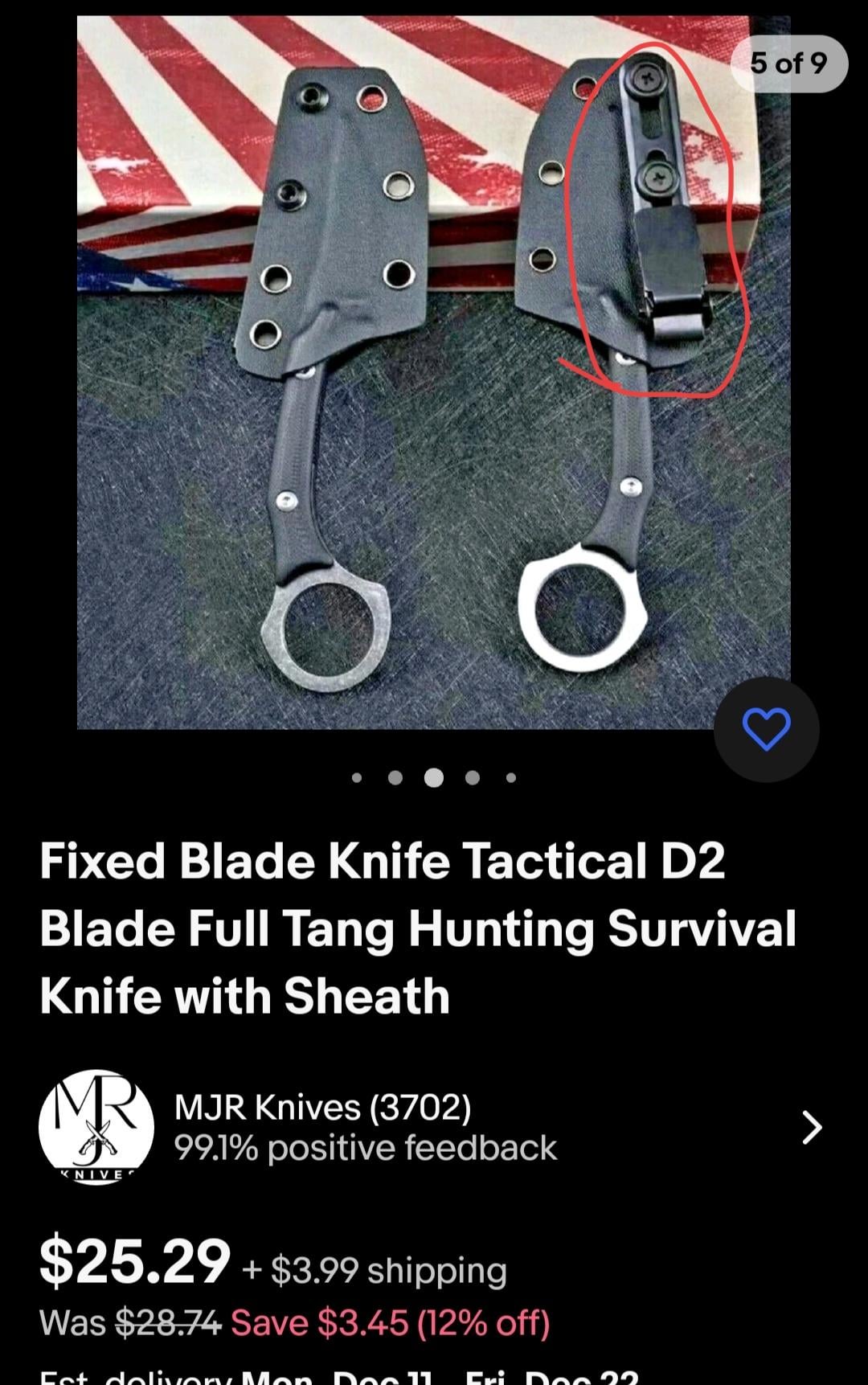Open the knife product photo fullscreen
The image size is (868, 1385).
[x=433, y=371]
